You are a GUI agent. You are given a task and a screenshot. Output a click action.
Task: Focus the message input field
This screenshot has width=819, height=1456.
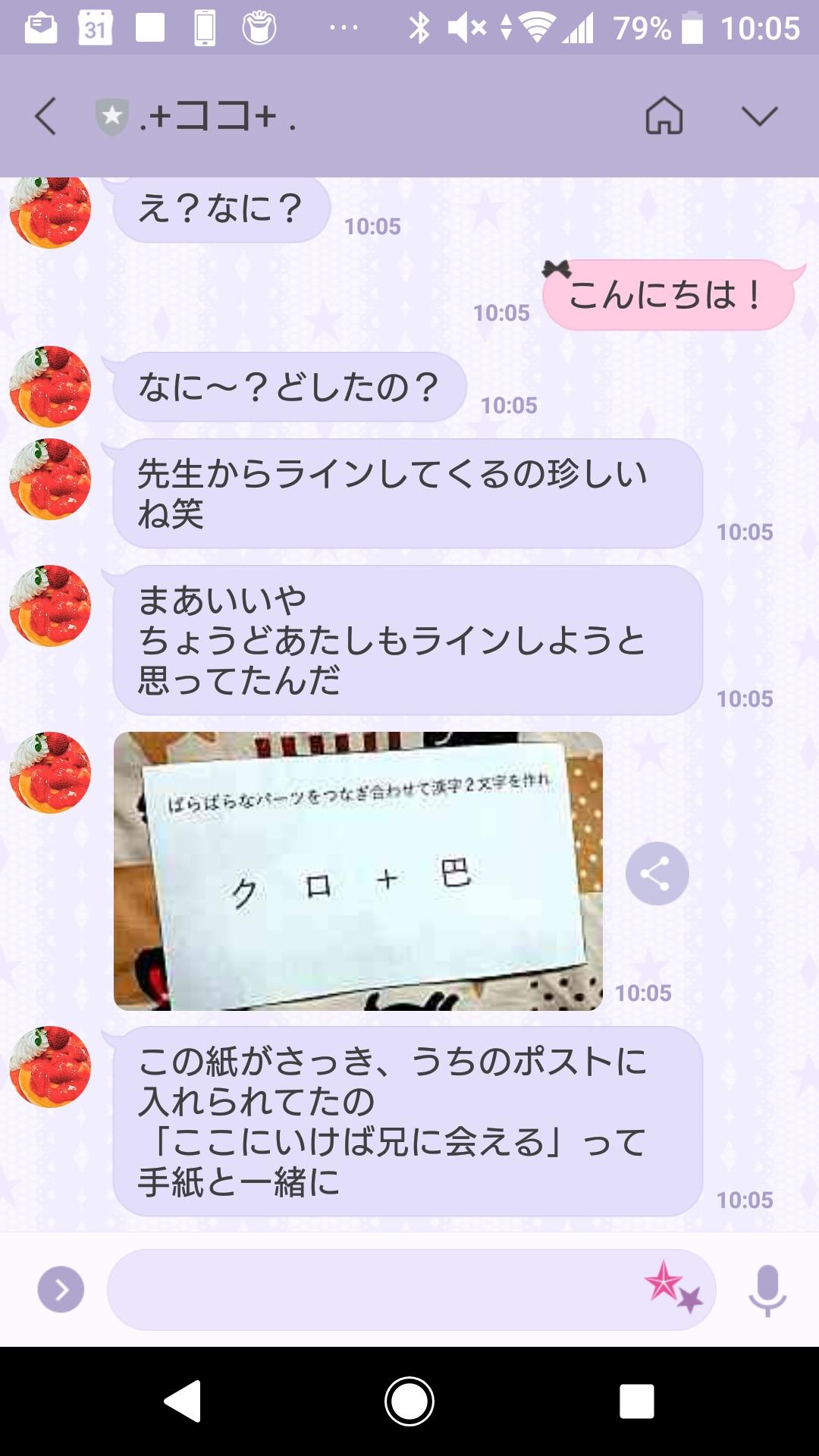pos(372,1289)
